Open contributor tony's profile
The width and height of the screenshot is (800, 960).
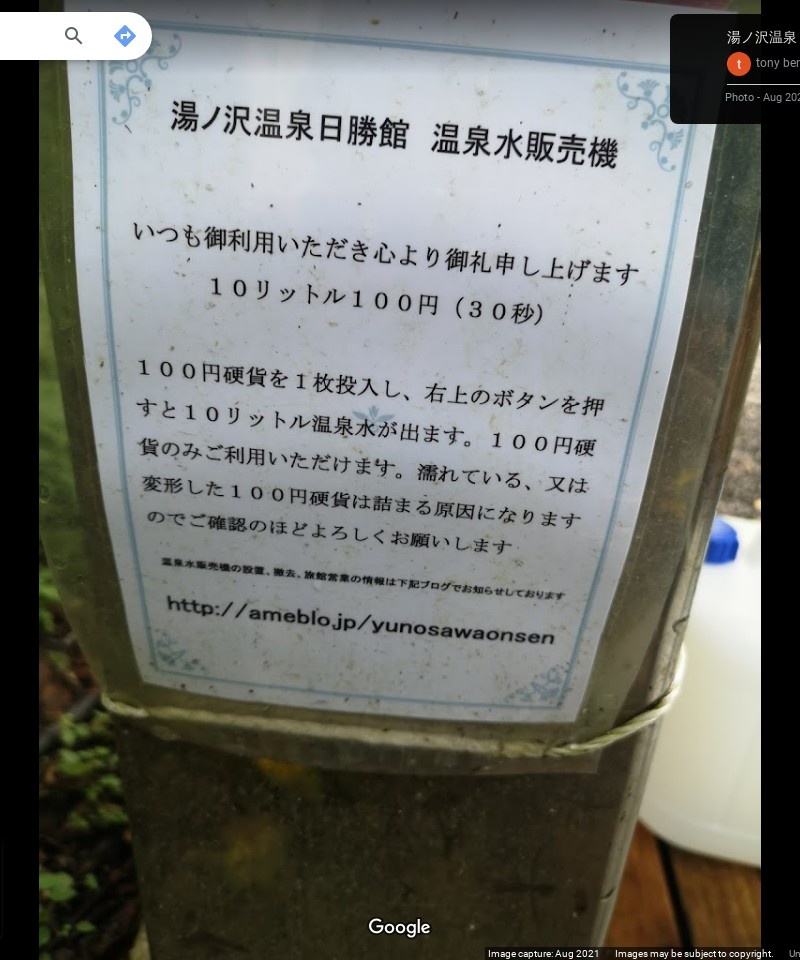pos(776,63)
